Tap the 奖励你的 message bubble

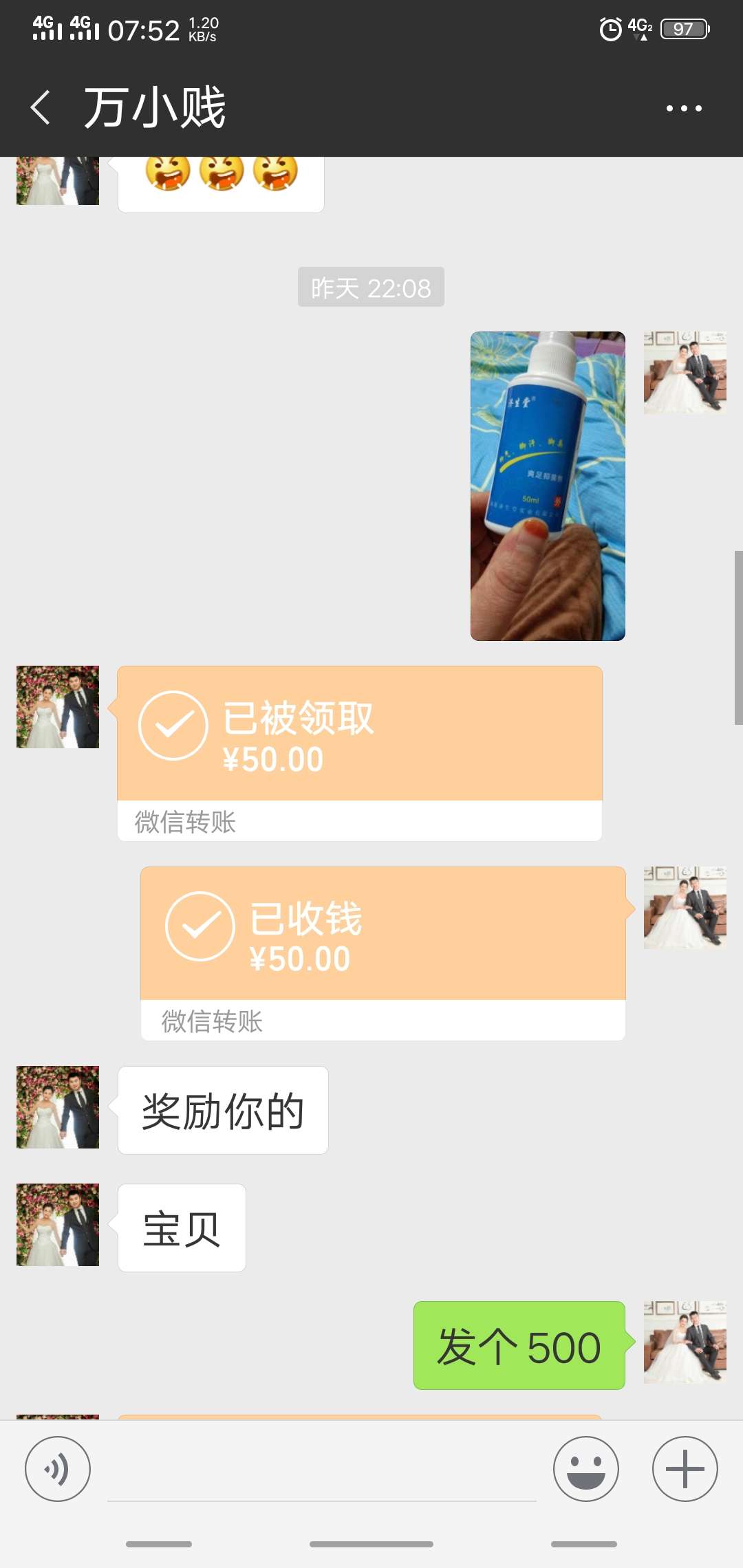click(x=223, y=1109)
